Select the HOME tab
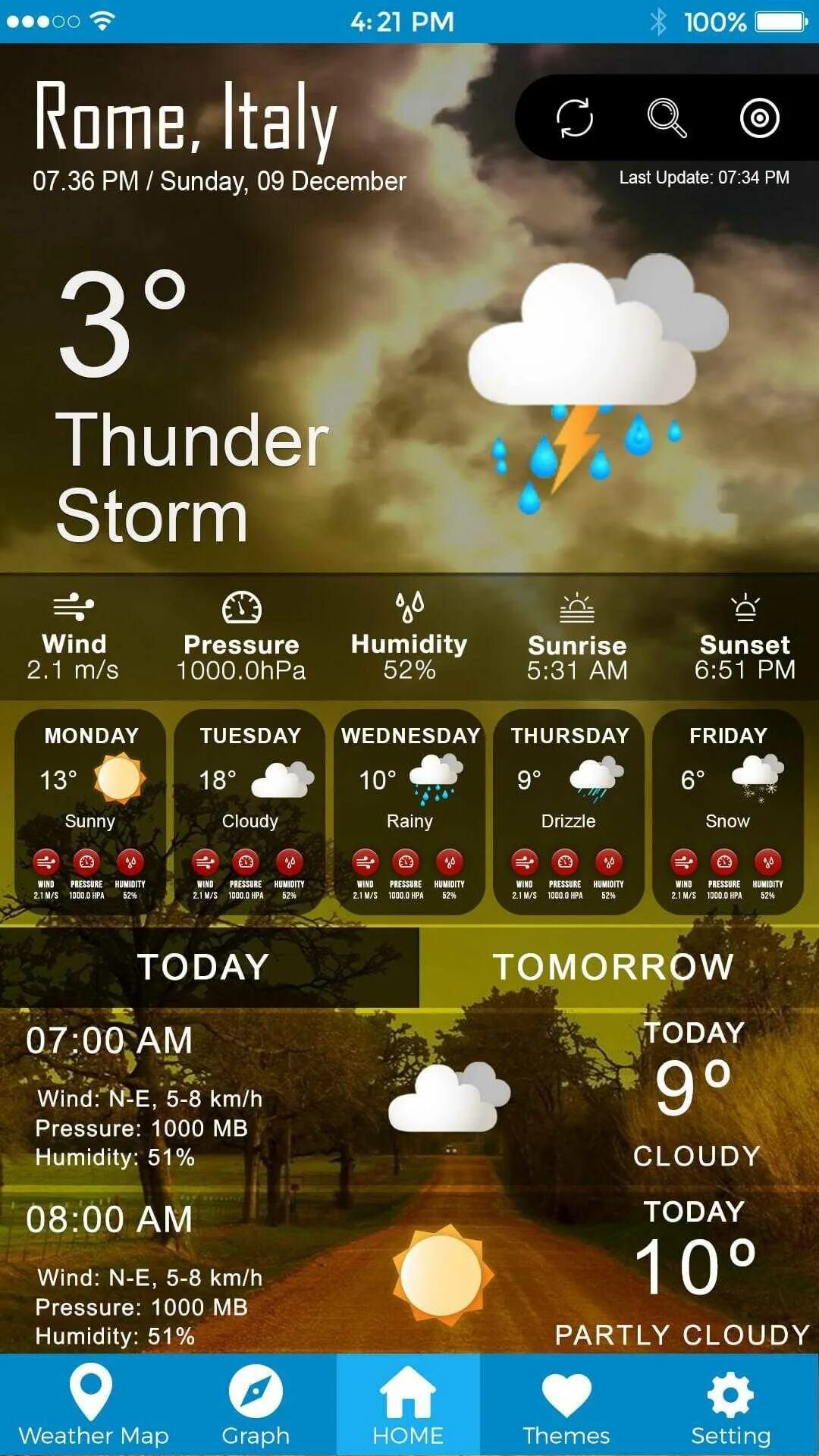Viewport: 819px width, 1456px height. (408, 1404)
